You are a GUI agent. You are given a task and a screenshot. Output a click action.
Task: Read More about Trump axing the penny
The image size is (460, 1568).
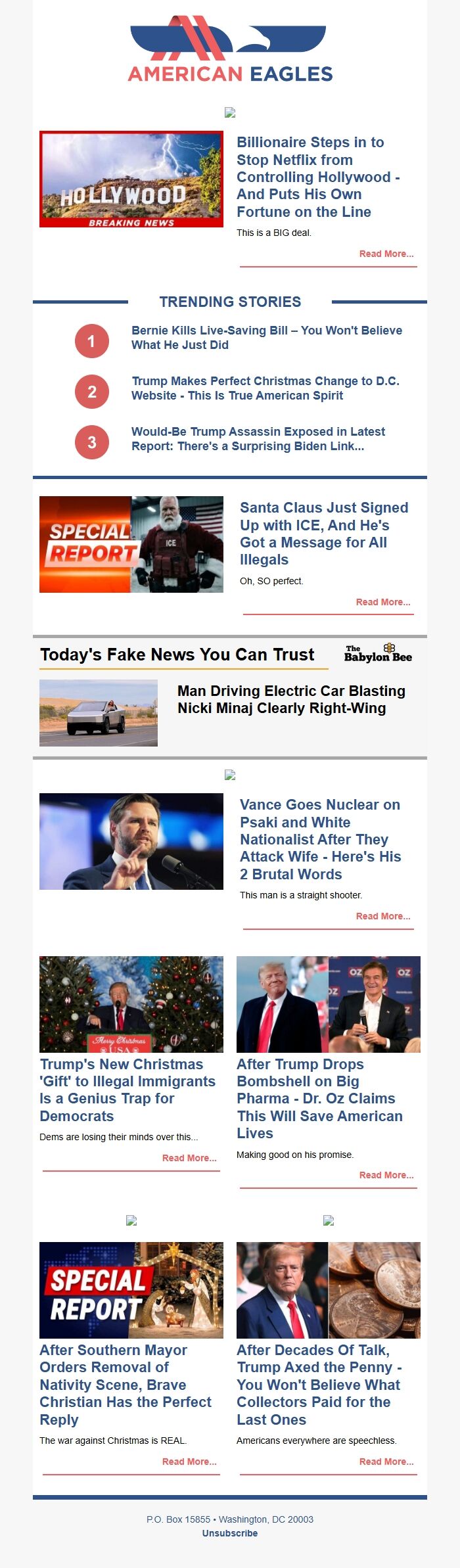386,1462
